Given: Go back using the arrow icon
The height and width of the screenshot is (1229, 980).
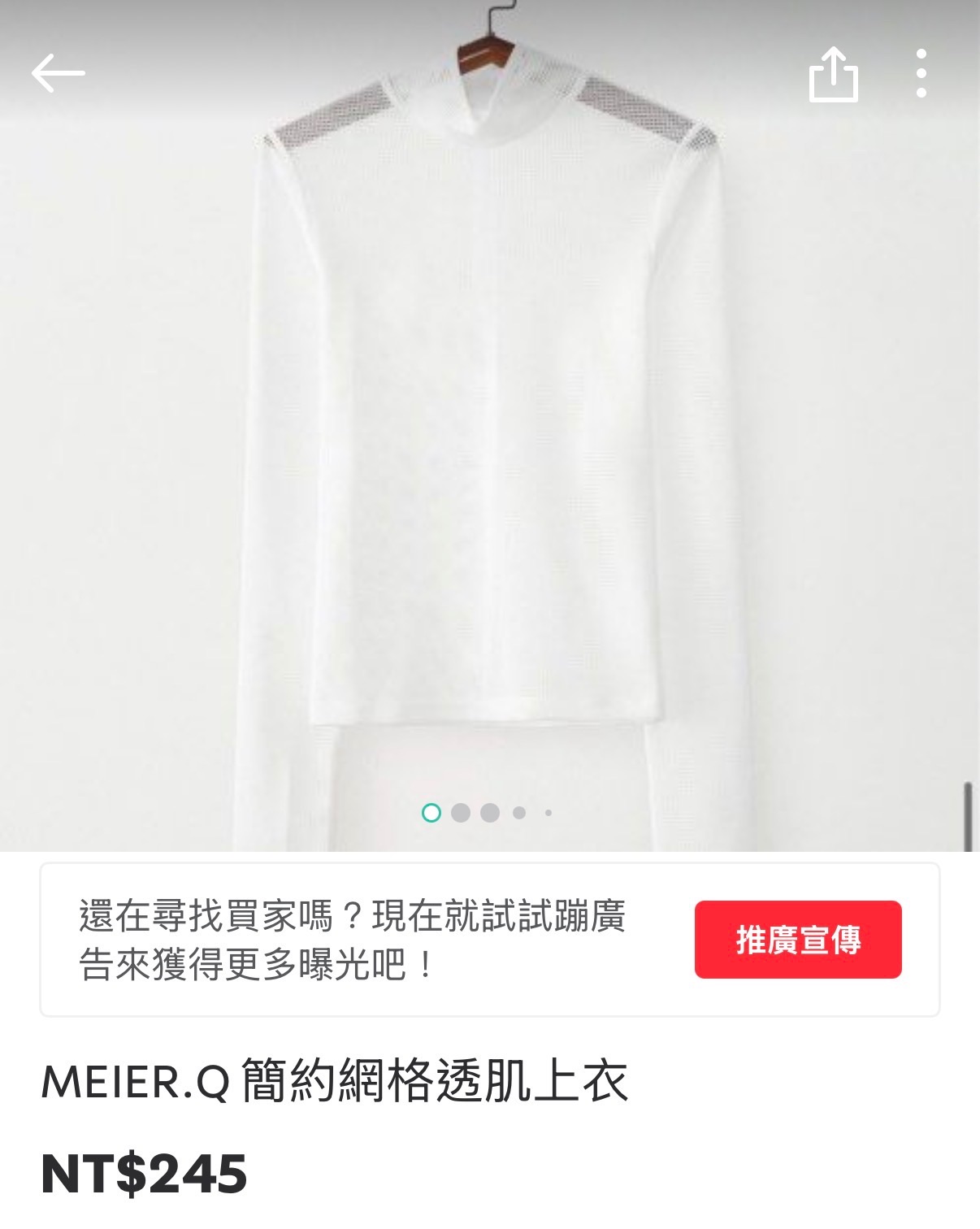Looking at the screenshot, I should click(58, 73).
